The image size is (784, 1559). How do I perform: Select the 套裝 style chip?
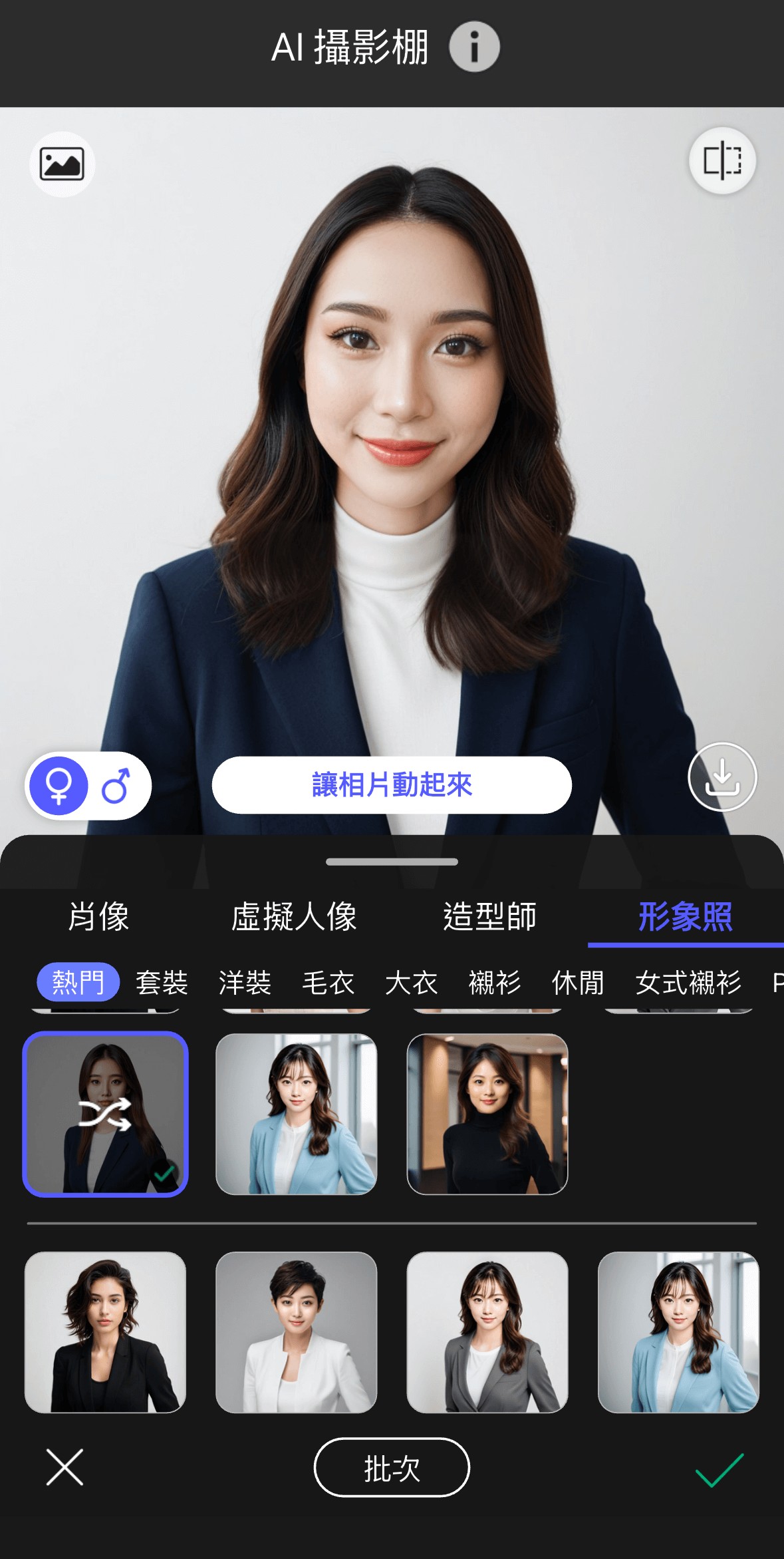pyautogui.click(x=162, y=982)
